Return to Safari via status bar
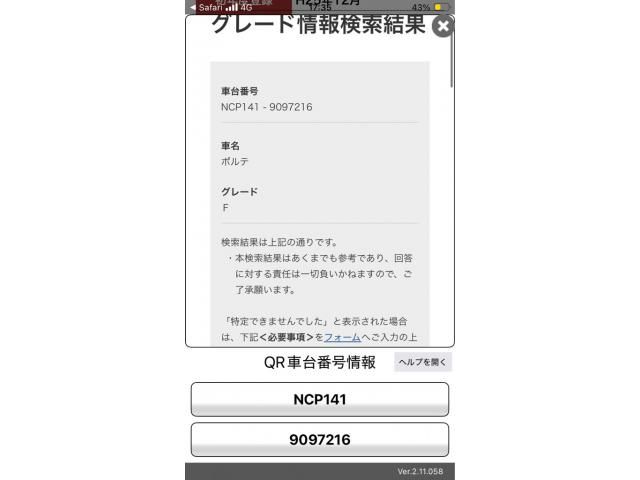 (205, 7)
